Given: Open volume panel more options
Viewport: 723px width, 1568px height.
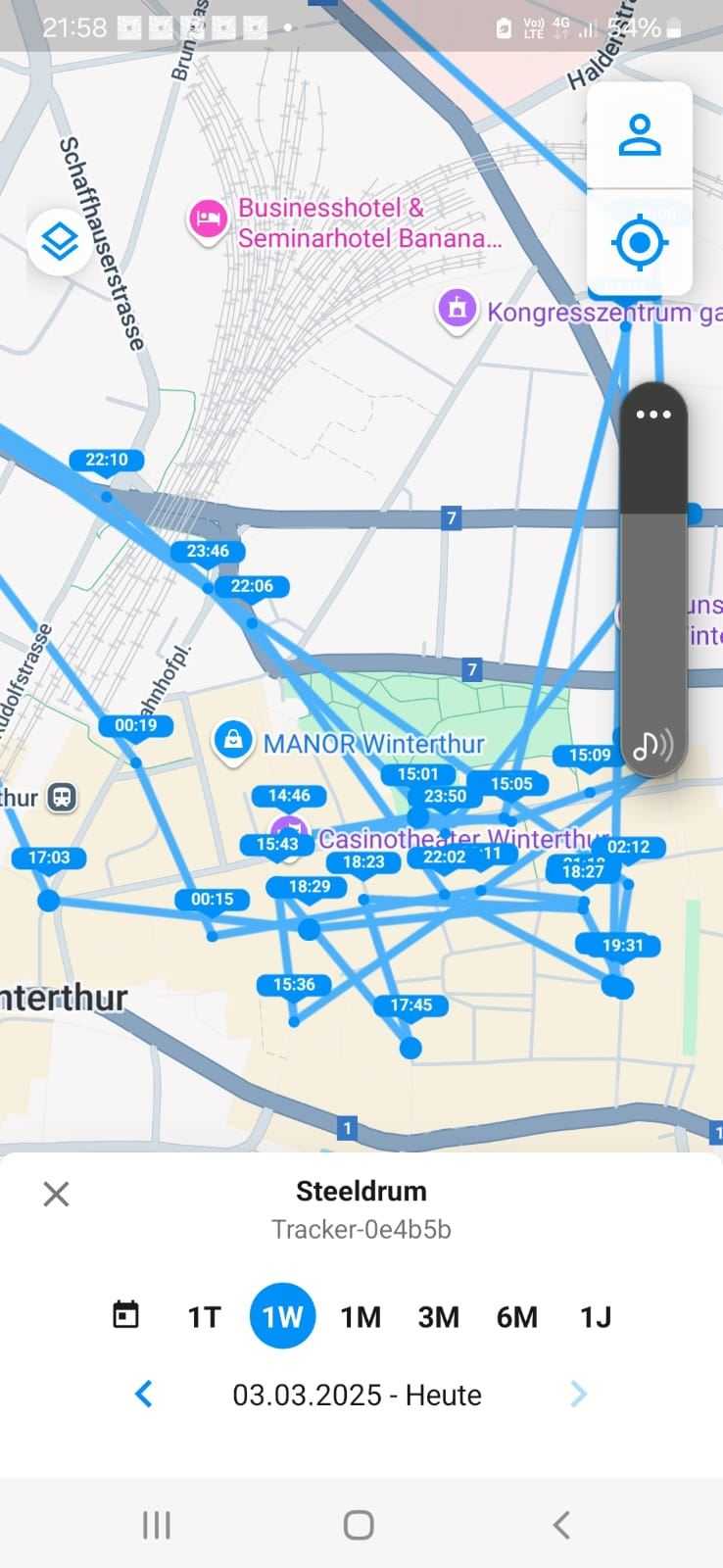Looking at the screenshot, I should click(653, 415).
